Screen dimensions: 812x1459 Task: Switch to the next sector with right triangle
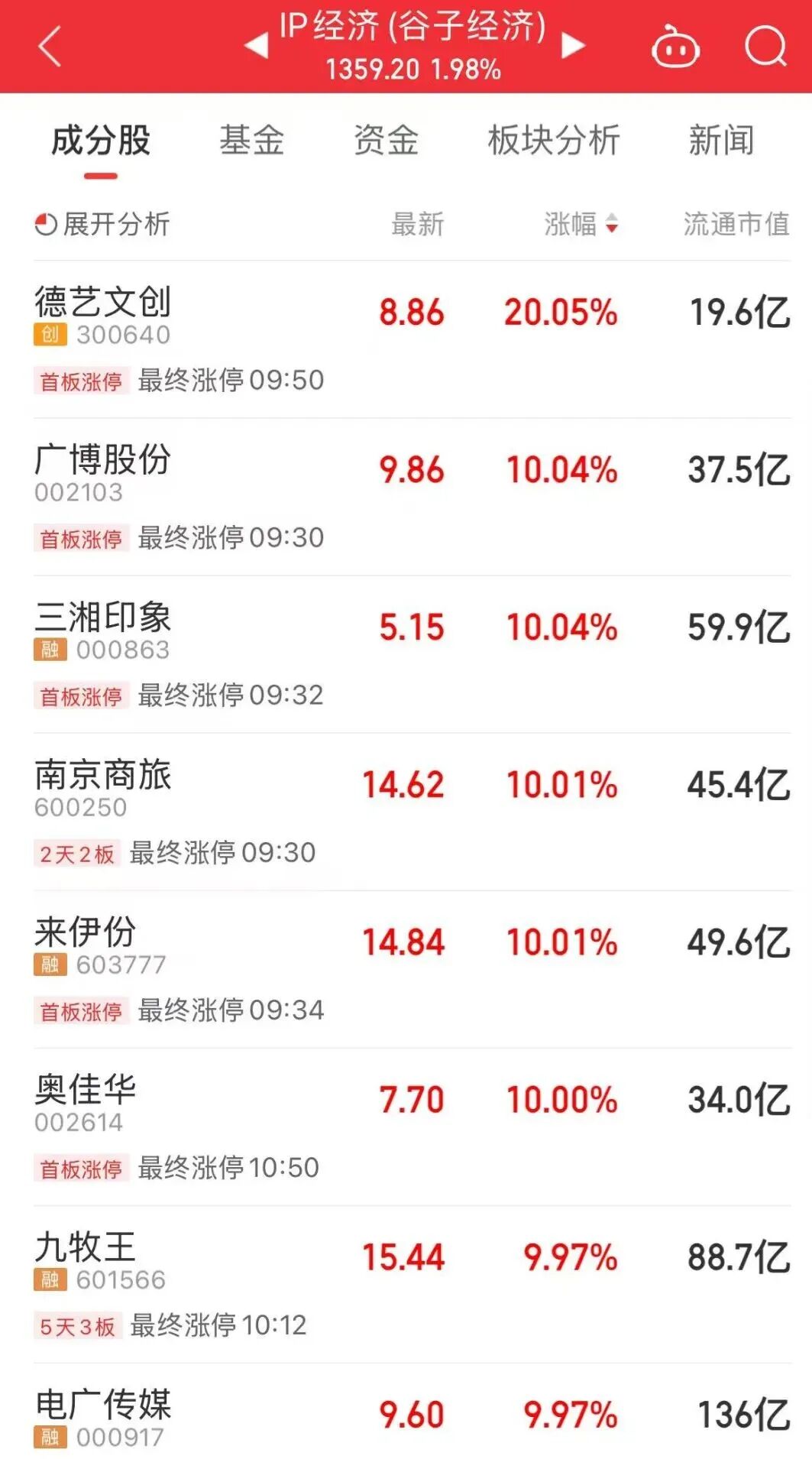(573, 46)
